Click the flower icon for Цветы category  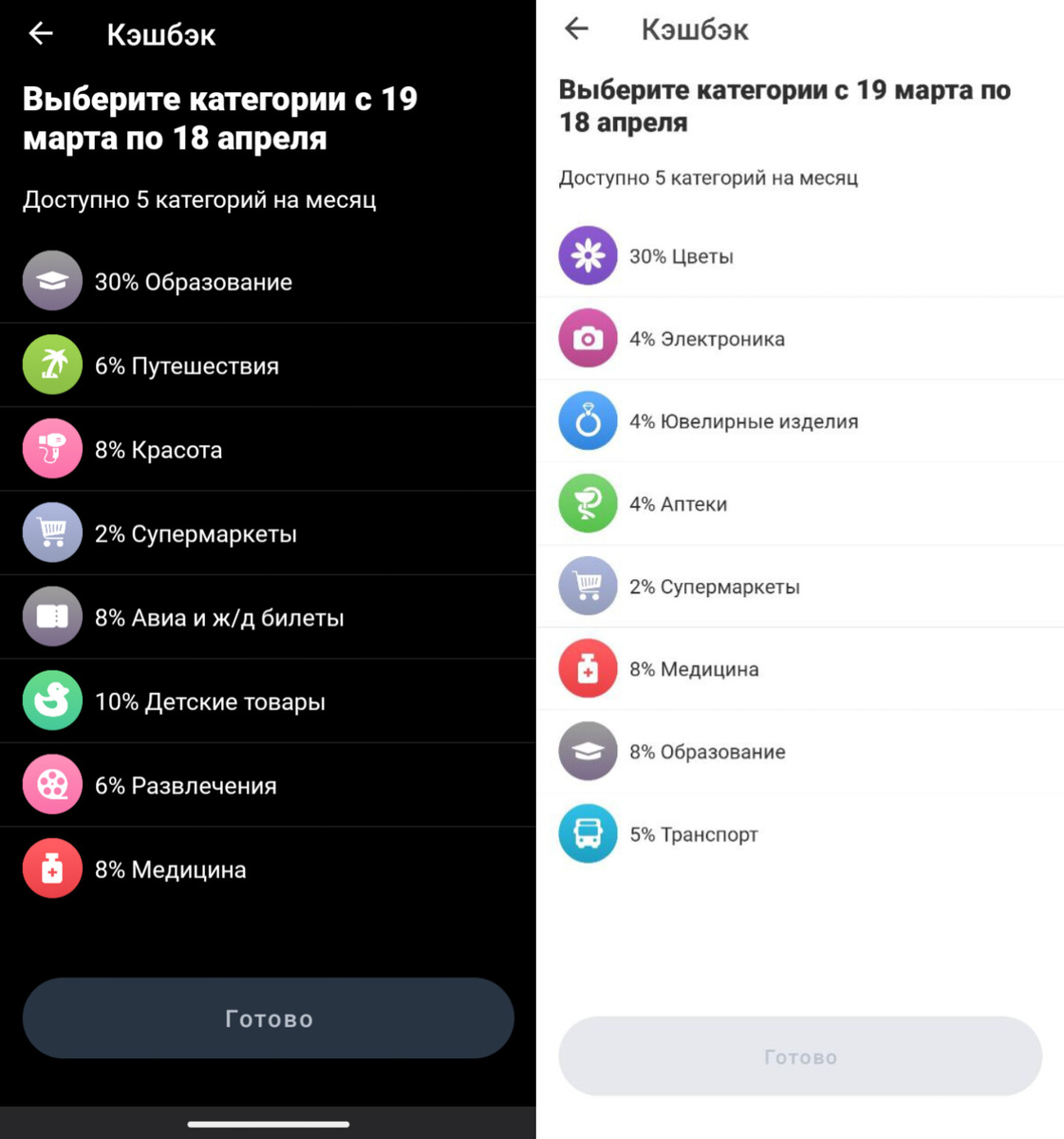[x=588, y=255]
